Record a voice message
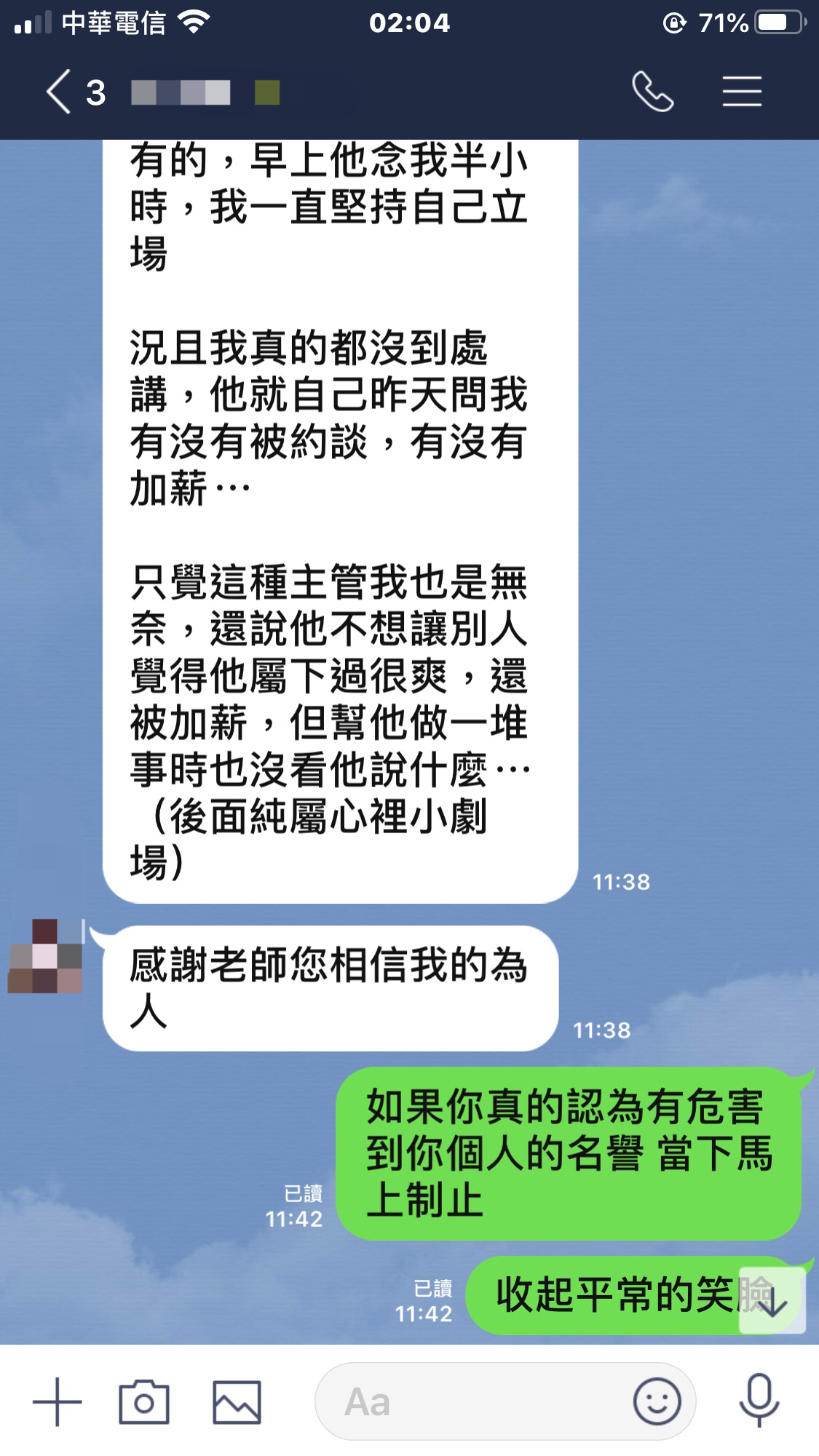 [759, 1401]
